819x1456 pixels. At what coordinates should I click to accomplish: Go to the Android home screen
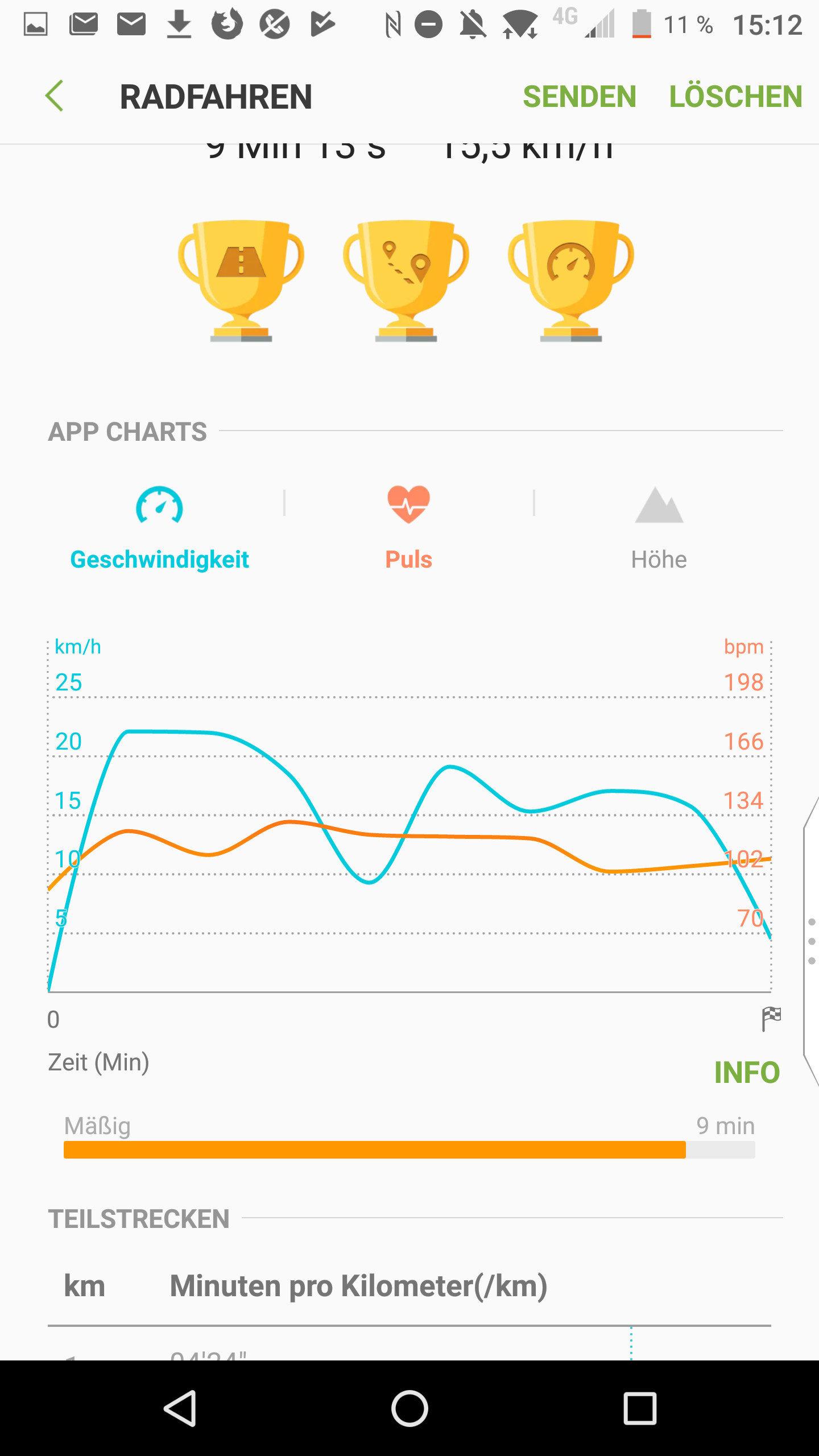point(409,1408)
